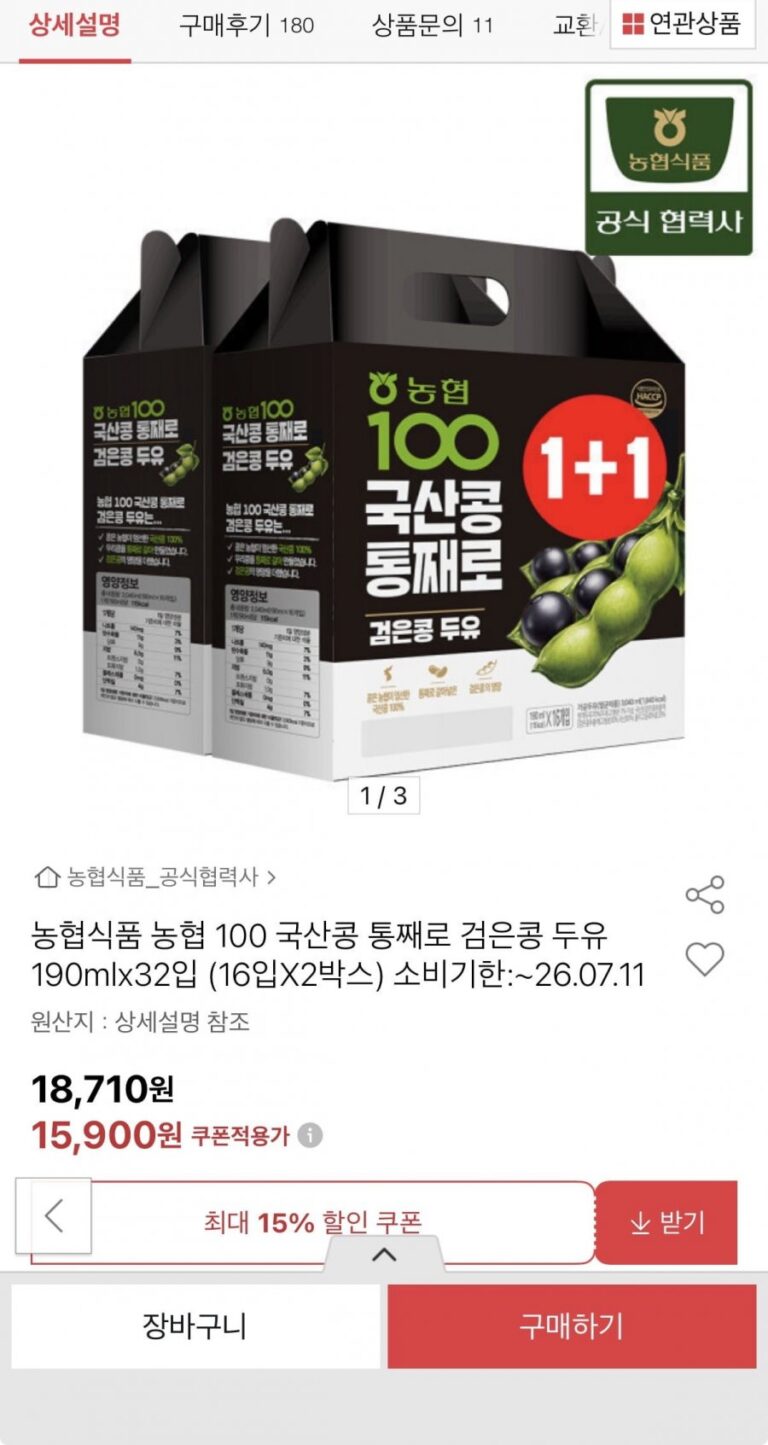Add product to wishlist with heart icon
Image resolution: width=768 pixels, height=1445 pixels.
[x=704, y=959]
